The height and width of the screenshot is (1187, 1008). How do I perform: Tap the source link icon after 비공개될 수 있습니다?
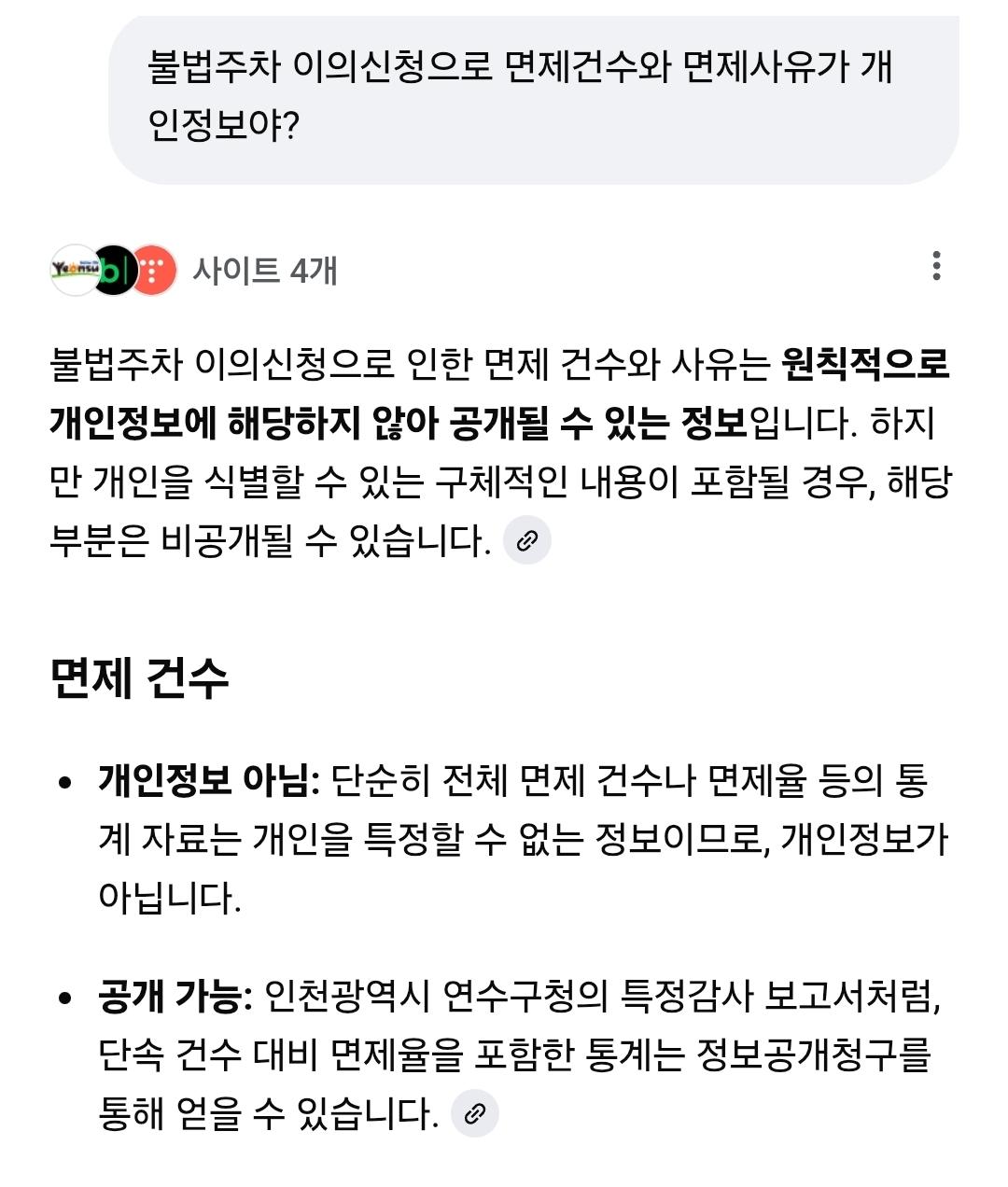click(x=527, y=541)
